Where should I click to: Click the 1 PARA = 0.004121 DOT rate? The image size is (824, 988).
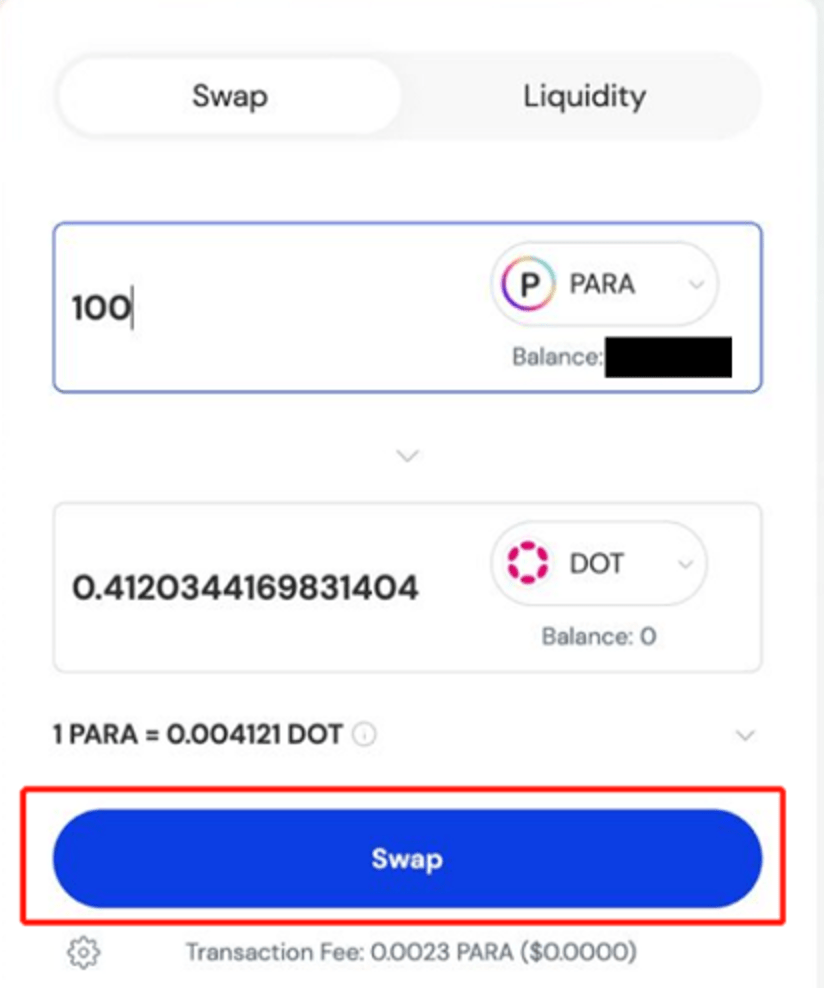[200, 733]
